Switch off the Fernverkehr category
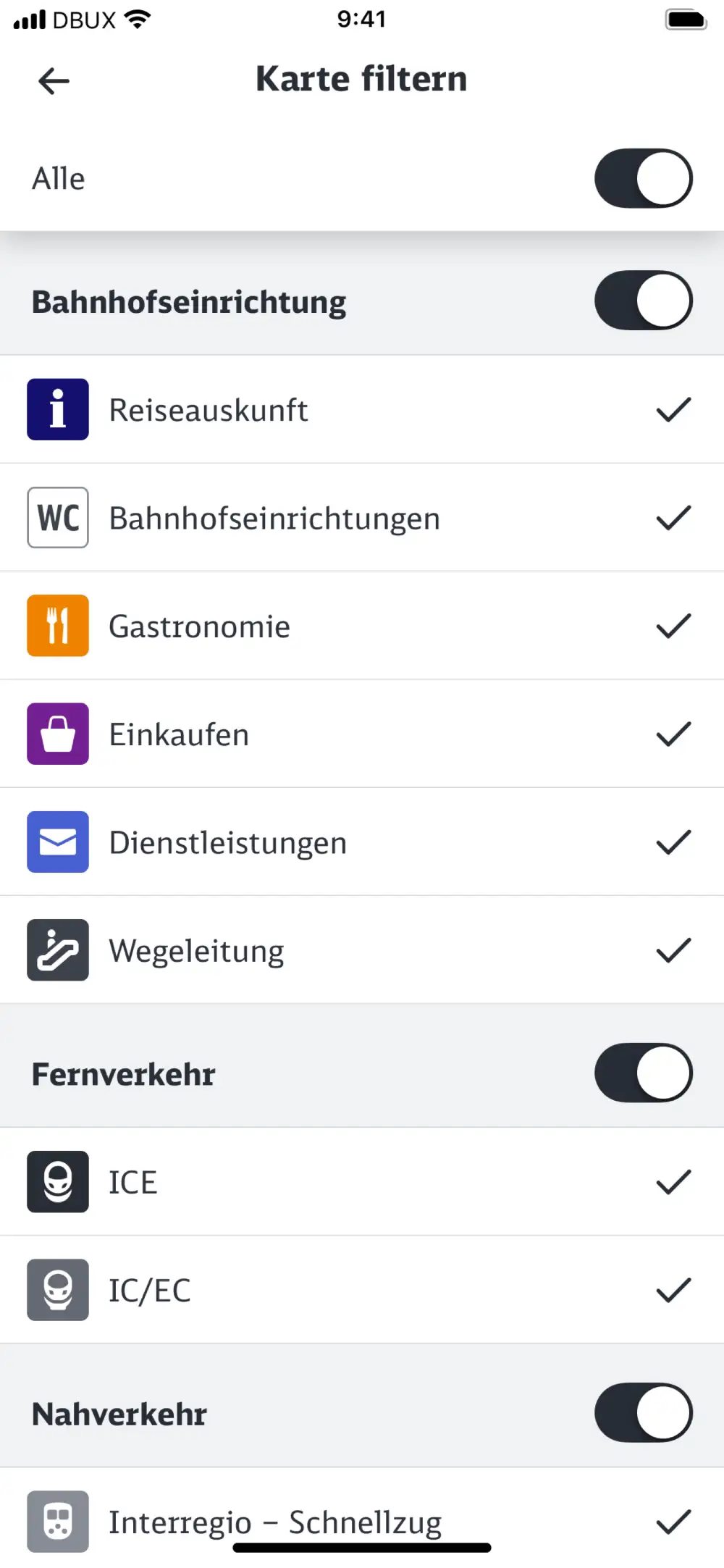This screenshot has width=724, height=1568. pos(643,1073)
